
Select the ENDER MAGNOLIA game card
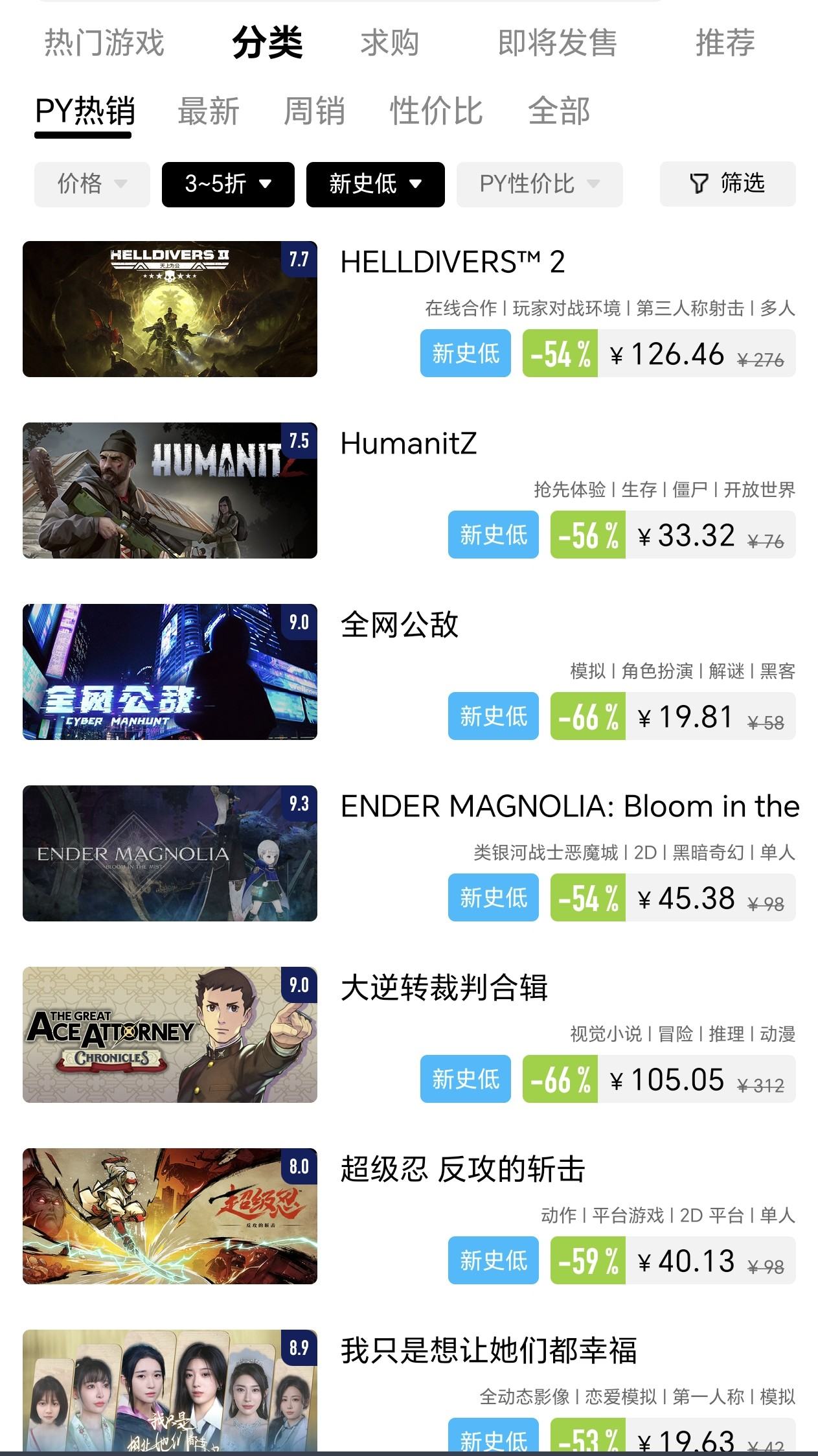pos(570,807)
